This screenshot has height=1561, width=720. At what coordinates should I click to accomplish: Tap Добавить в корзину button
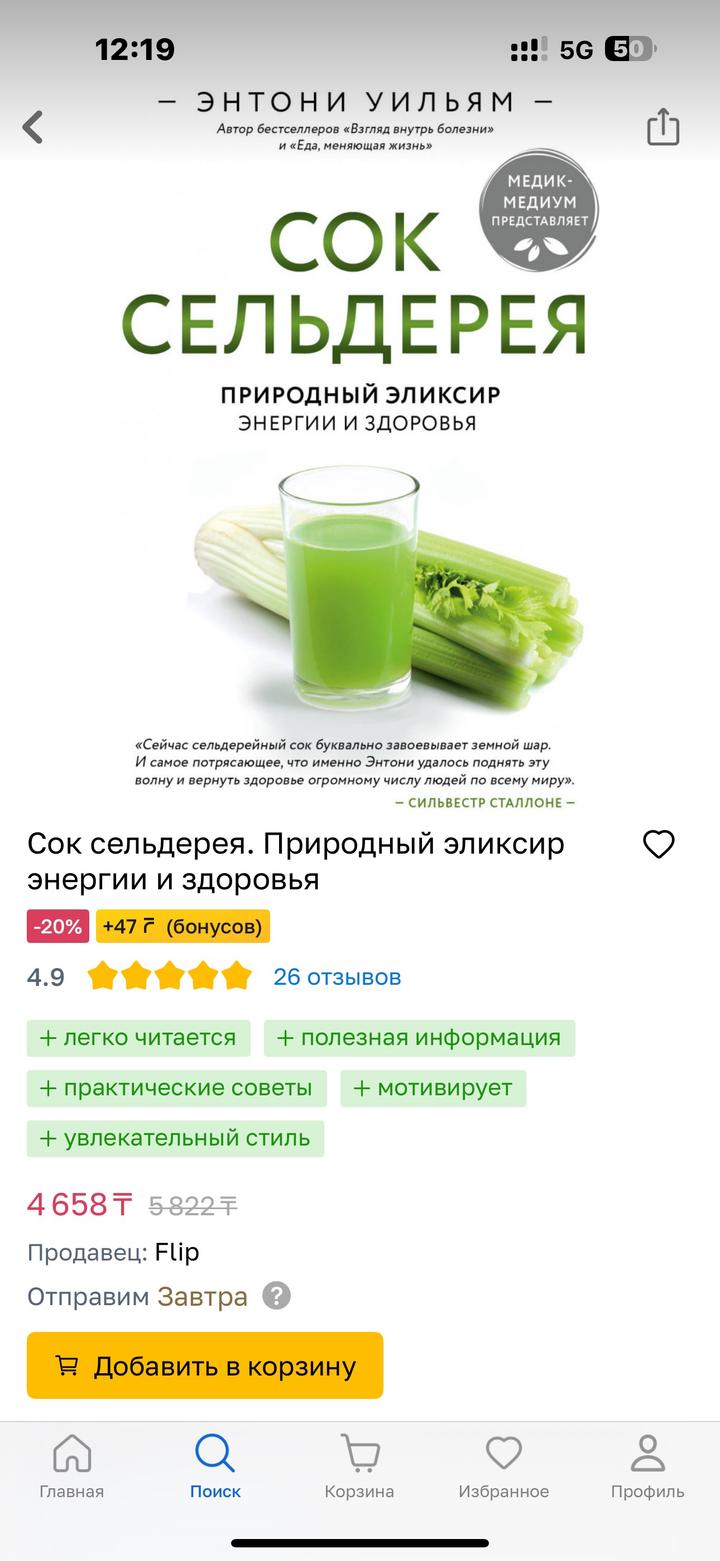pos(205,1366)
